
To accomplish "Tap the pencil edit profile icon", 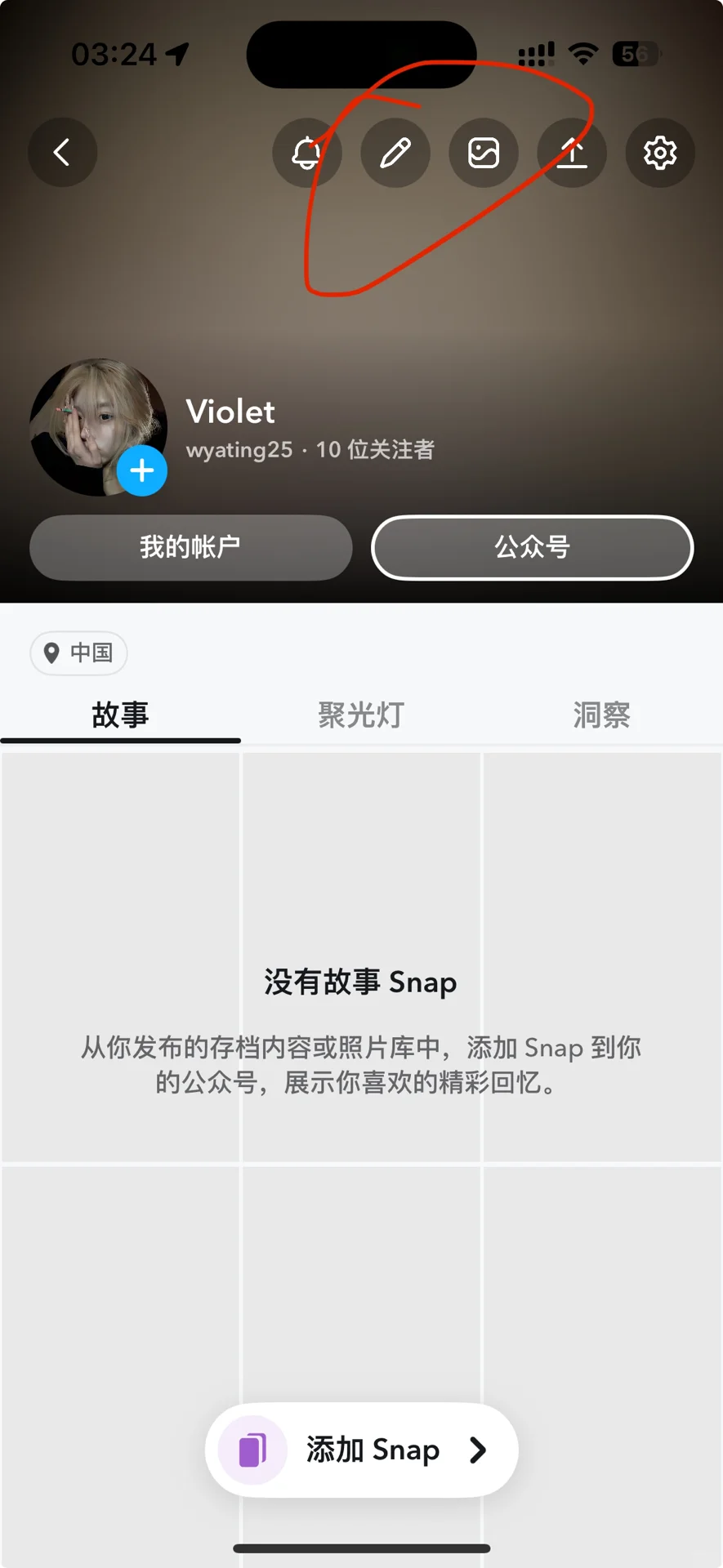I will [395, 153].
